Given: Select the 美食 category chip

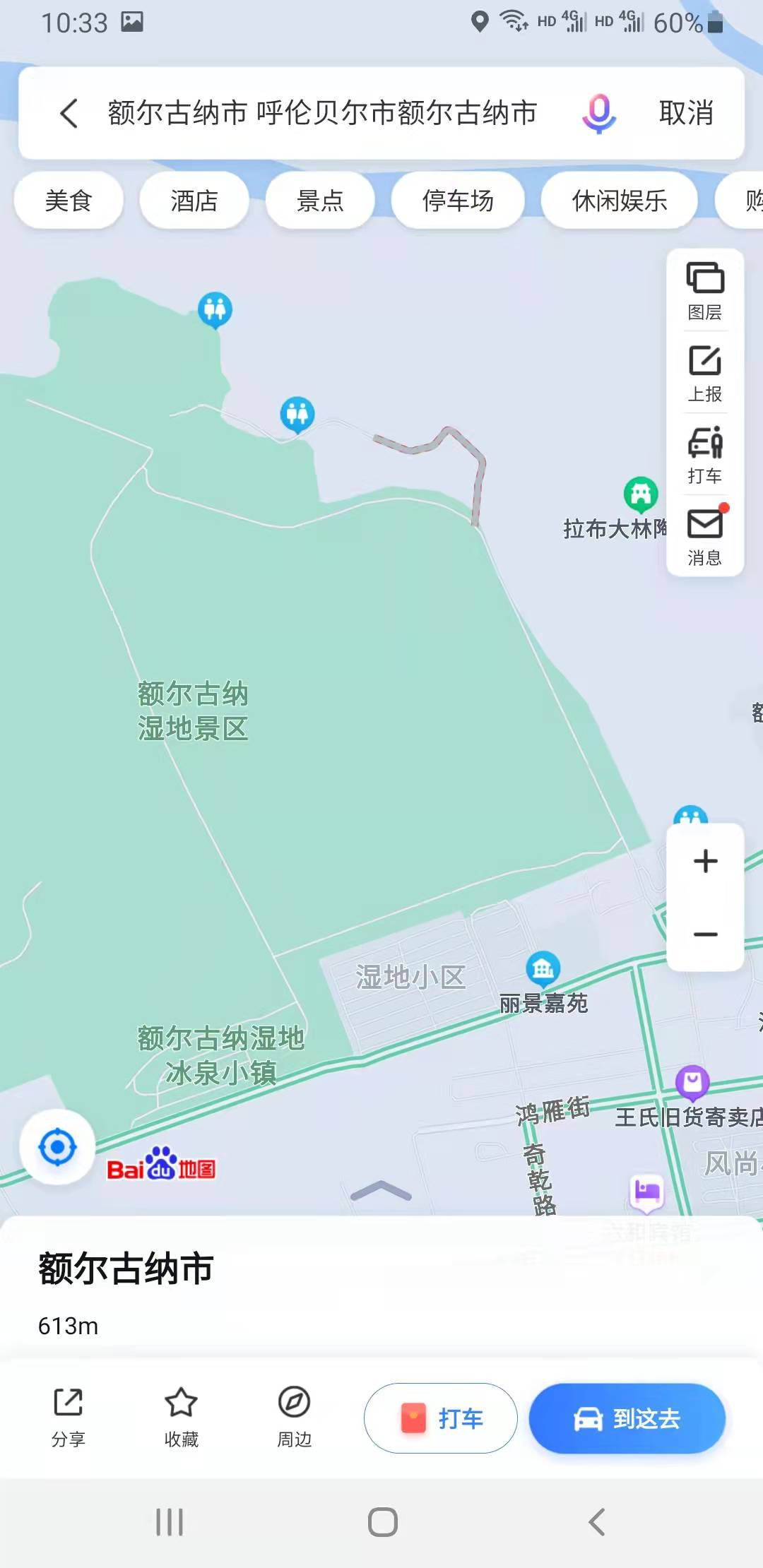Looking at the screenshot, I should click(69, 201).
